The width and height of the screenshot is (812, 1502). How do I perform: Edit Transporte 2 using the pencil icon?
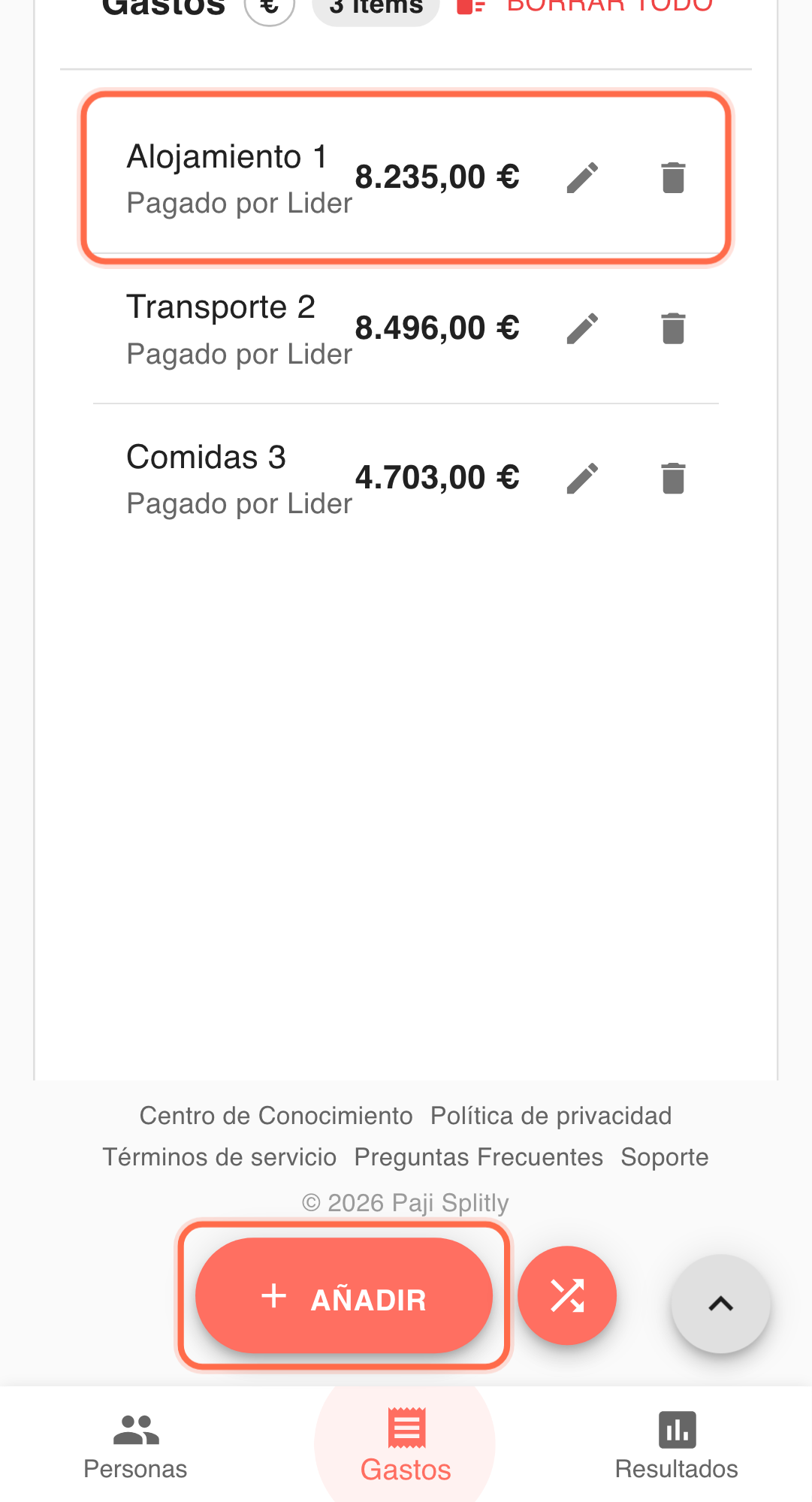coord(582,327)
